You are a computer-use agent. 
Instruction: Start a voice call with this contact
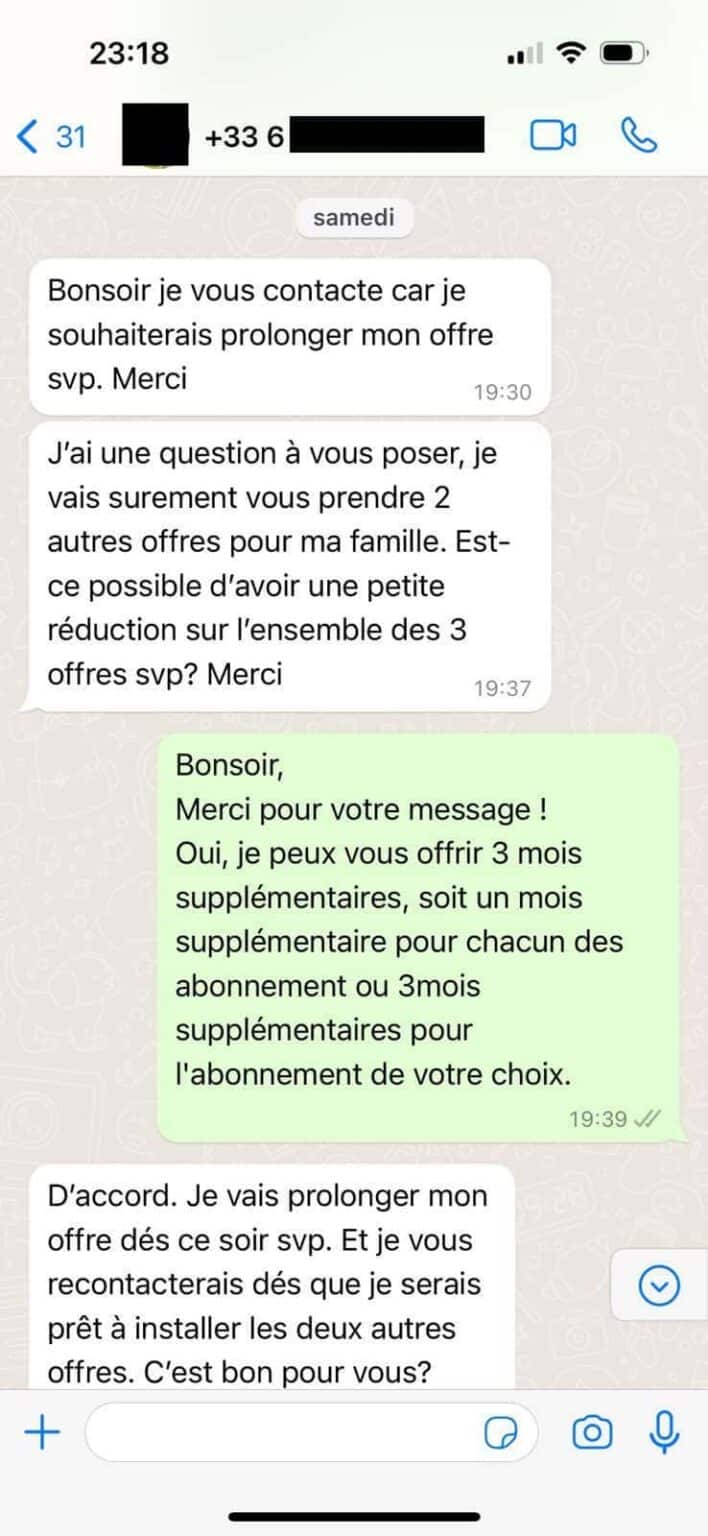[638, 135]
